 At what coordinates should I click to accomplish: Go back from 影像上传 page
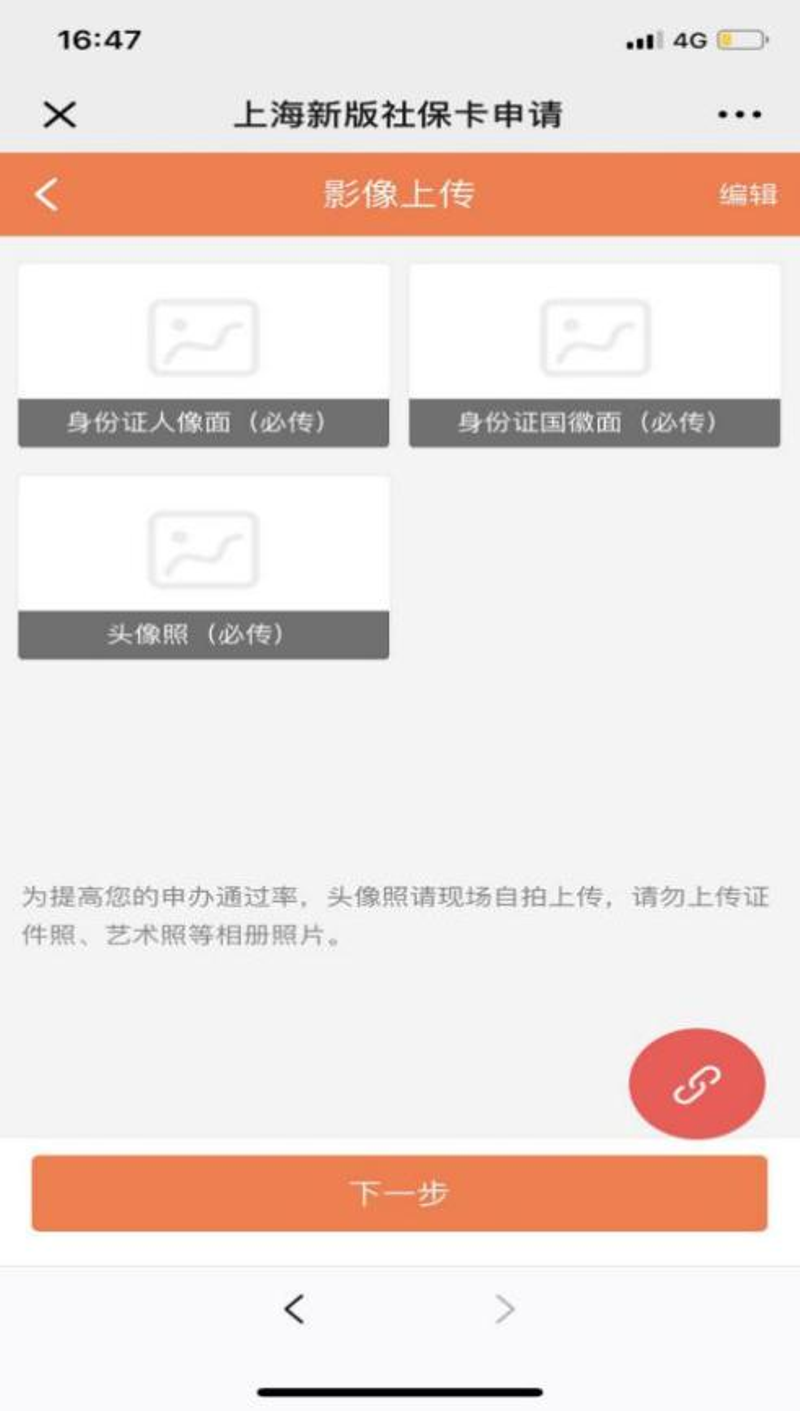(47, 194)
